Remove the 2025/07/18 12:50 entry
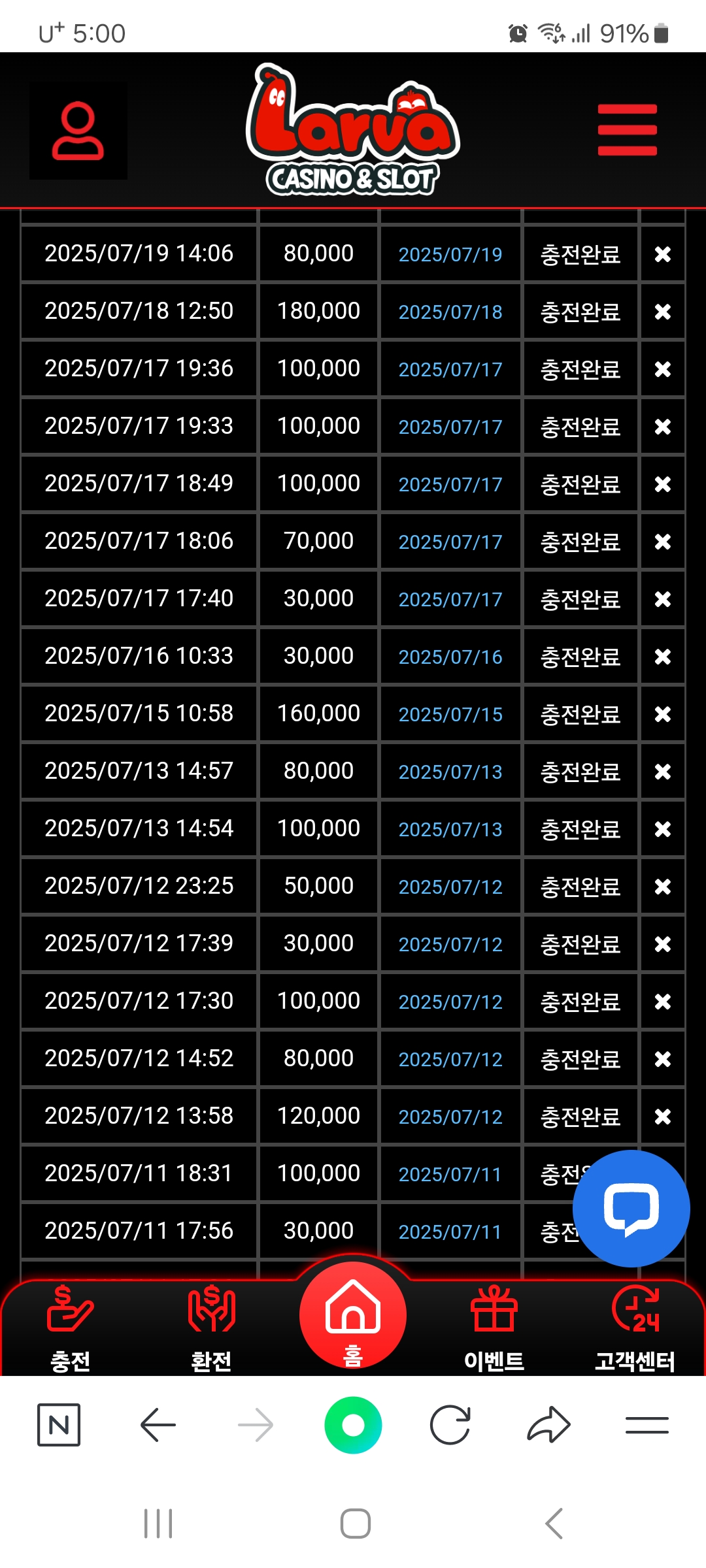The width and height of the screenshot is (706, 1568). point(663,312)
